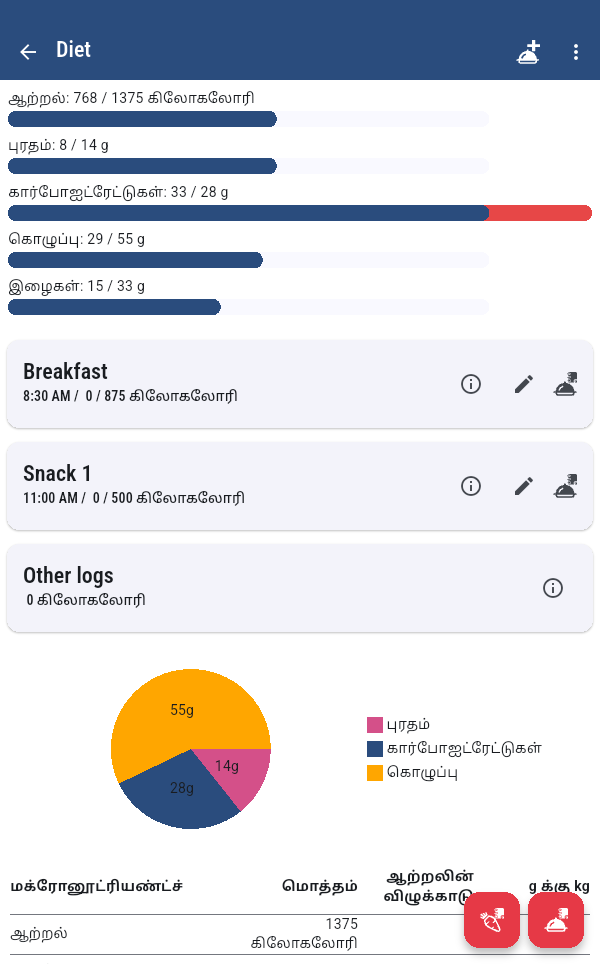Tap the meal log floating button

pos(556,920)
